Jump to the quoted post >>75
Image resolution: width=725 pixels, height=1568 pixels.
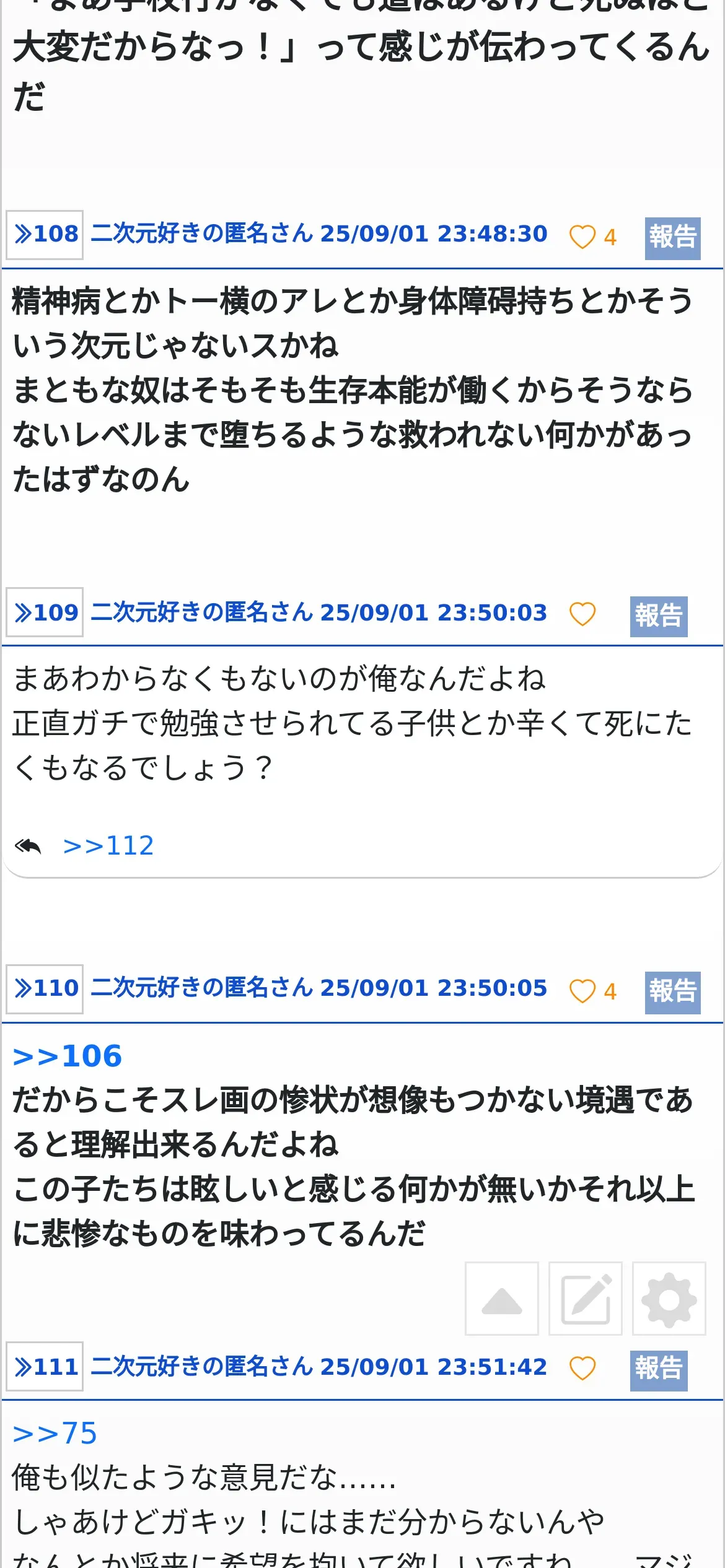[55, 1433]
